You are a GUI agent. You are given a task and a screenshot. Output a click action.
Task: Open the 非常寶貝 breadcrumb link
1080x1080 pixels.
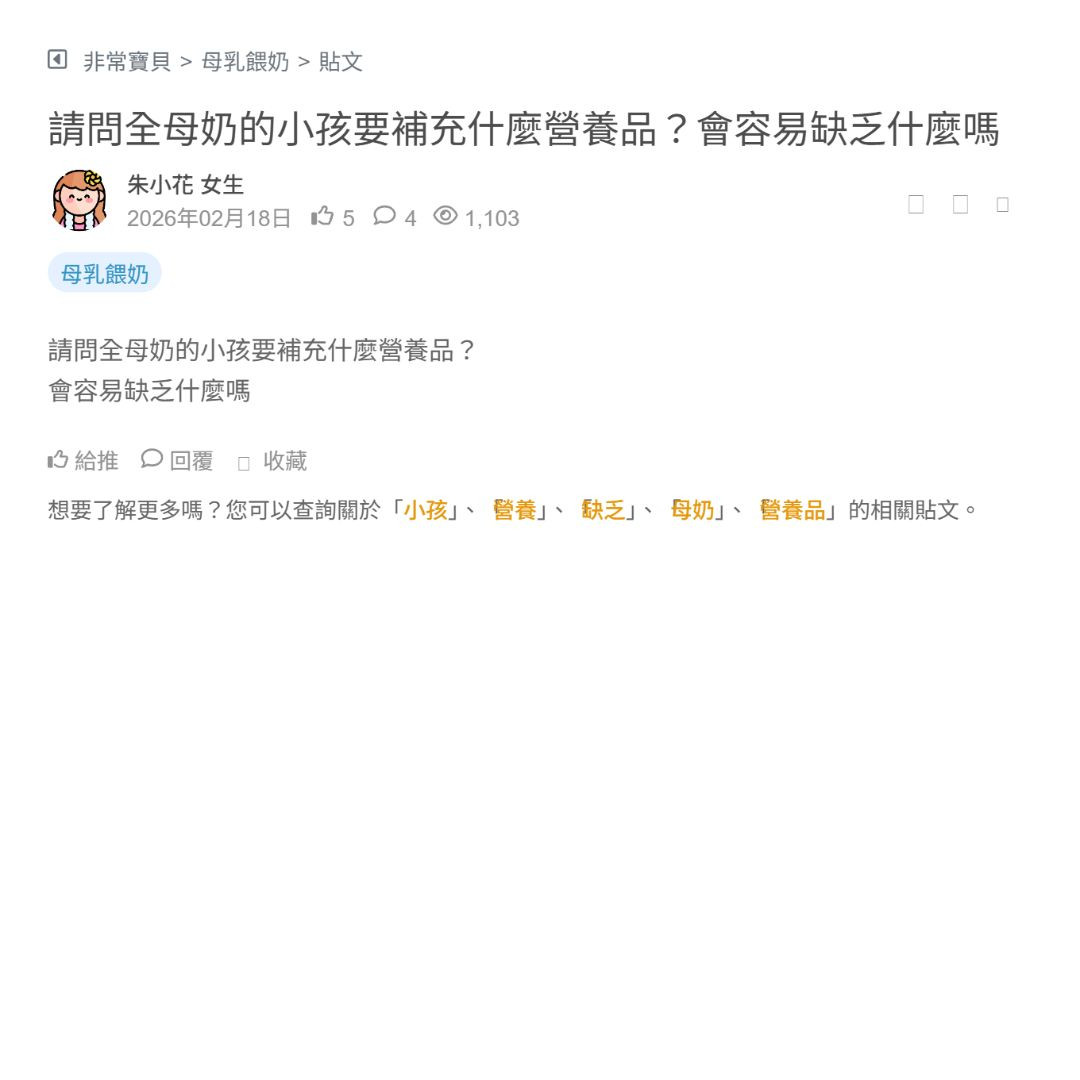tap(127, 62)
